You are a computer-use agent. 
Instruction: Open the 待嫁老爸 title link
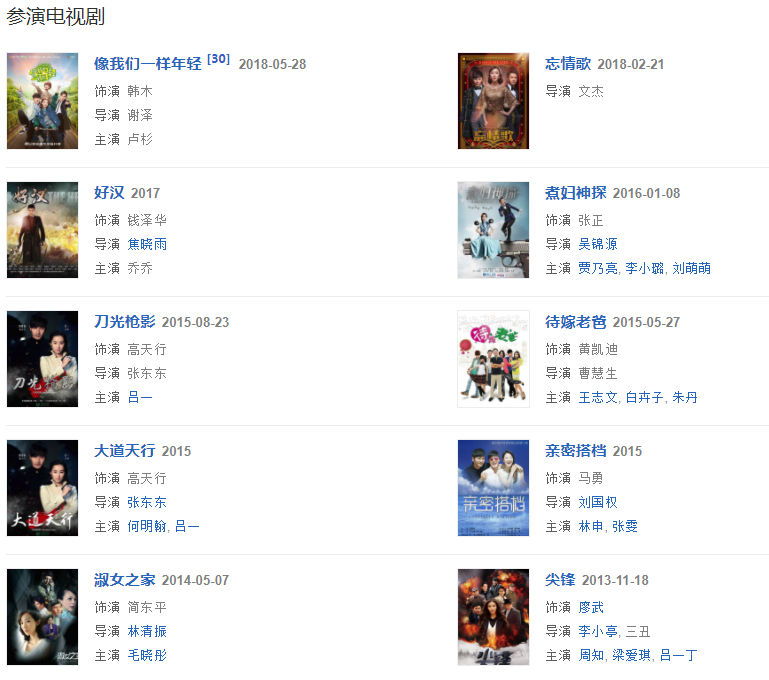576,322
